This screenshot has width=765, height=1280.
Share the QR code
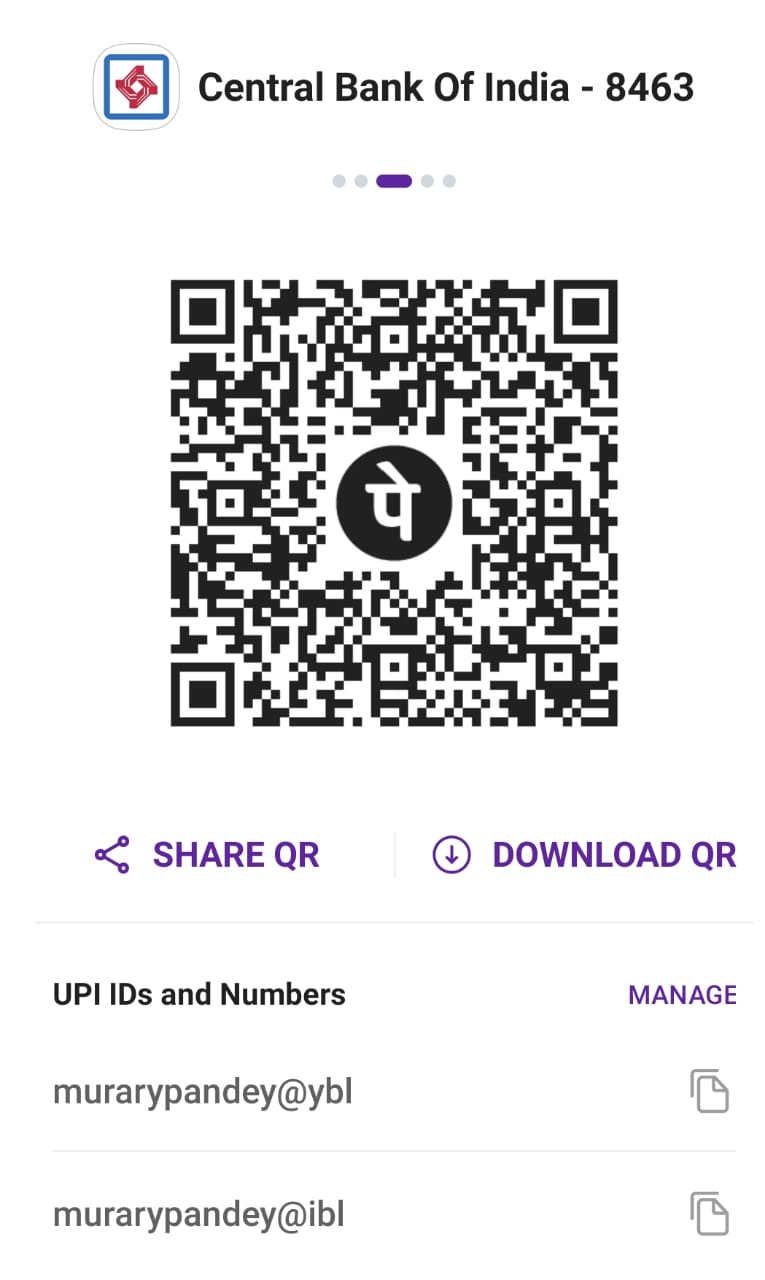click(x=208, y=855)
